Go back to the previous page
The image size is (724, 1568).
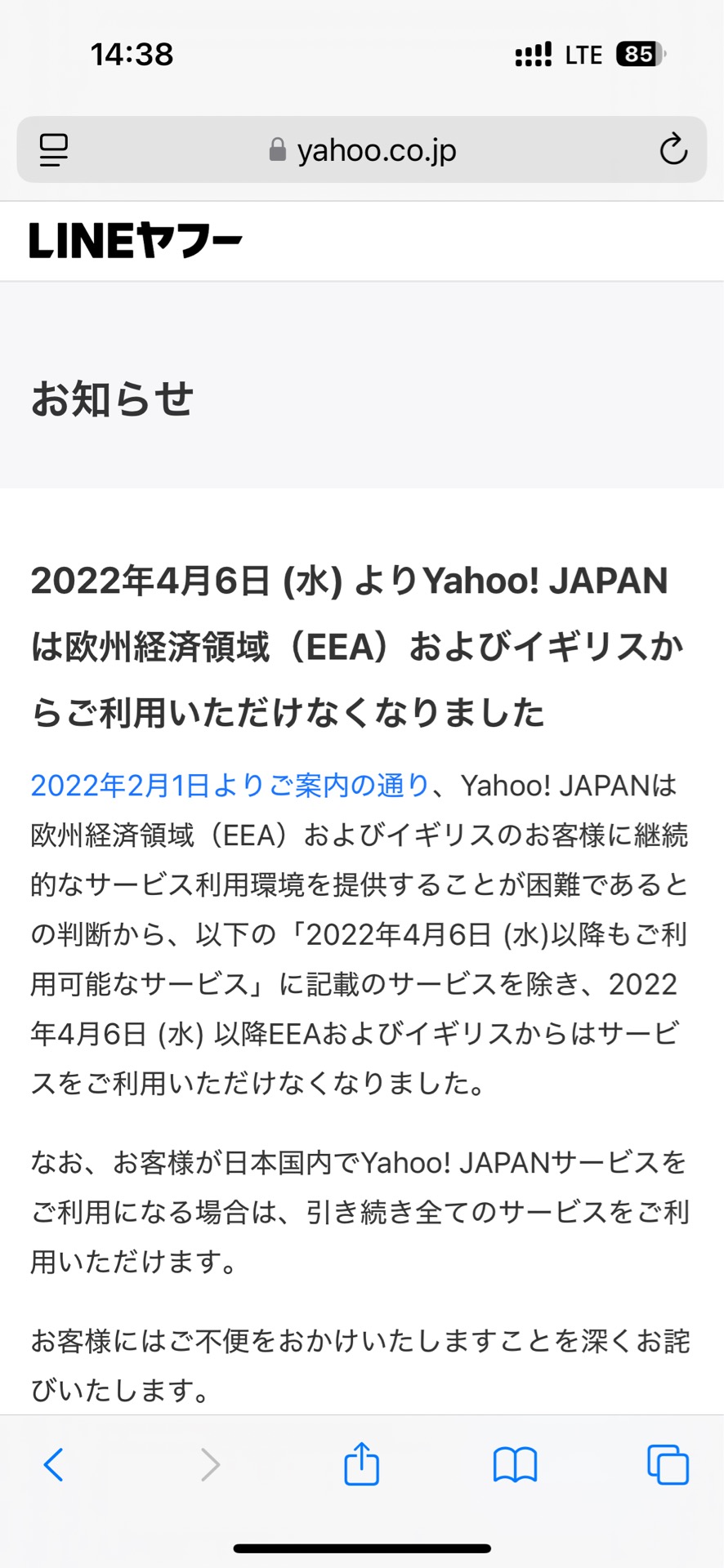[54, 1464]
